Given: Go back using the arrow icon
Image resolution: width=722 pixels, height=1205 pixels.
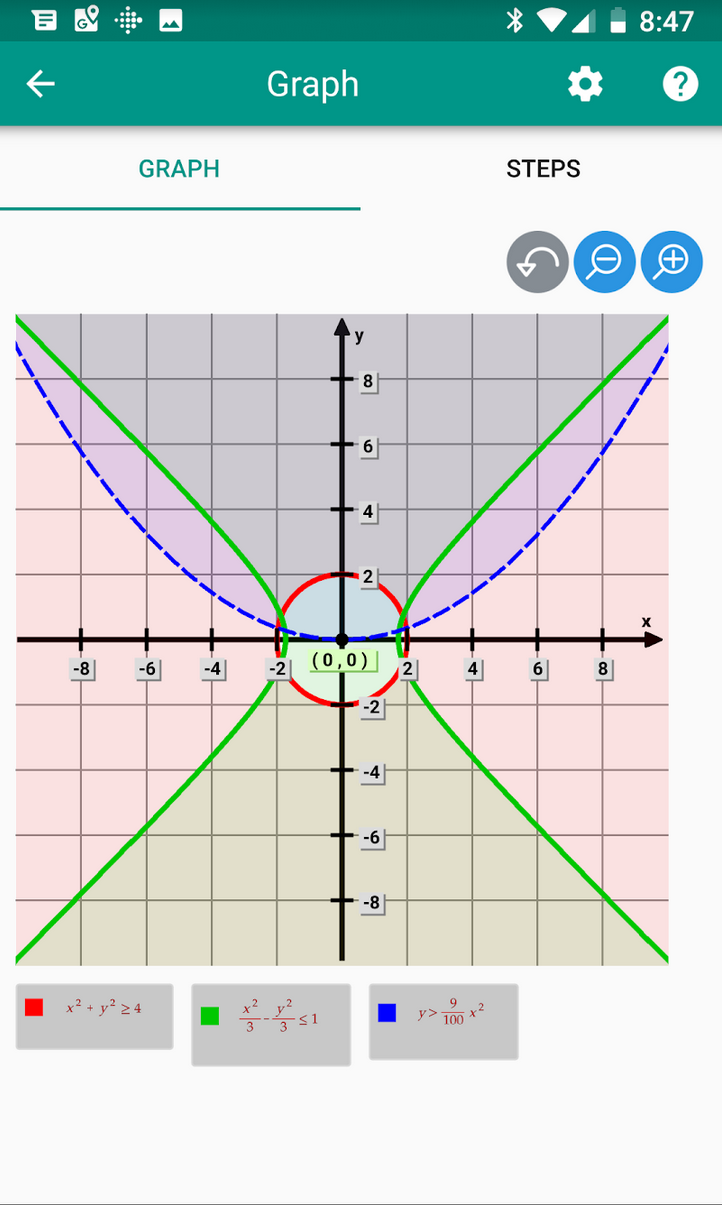Looking at the screenshot, I should (41, 84).
